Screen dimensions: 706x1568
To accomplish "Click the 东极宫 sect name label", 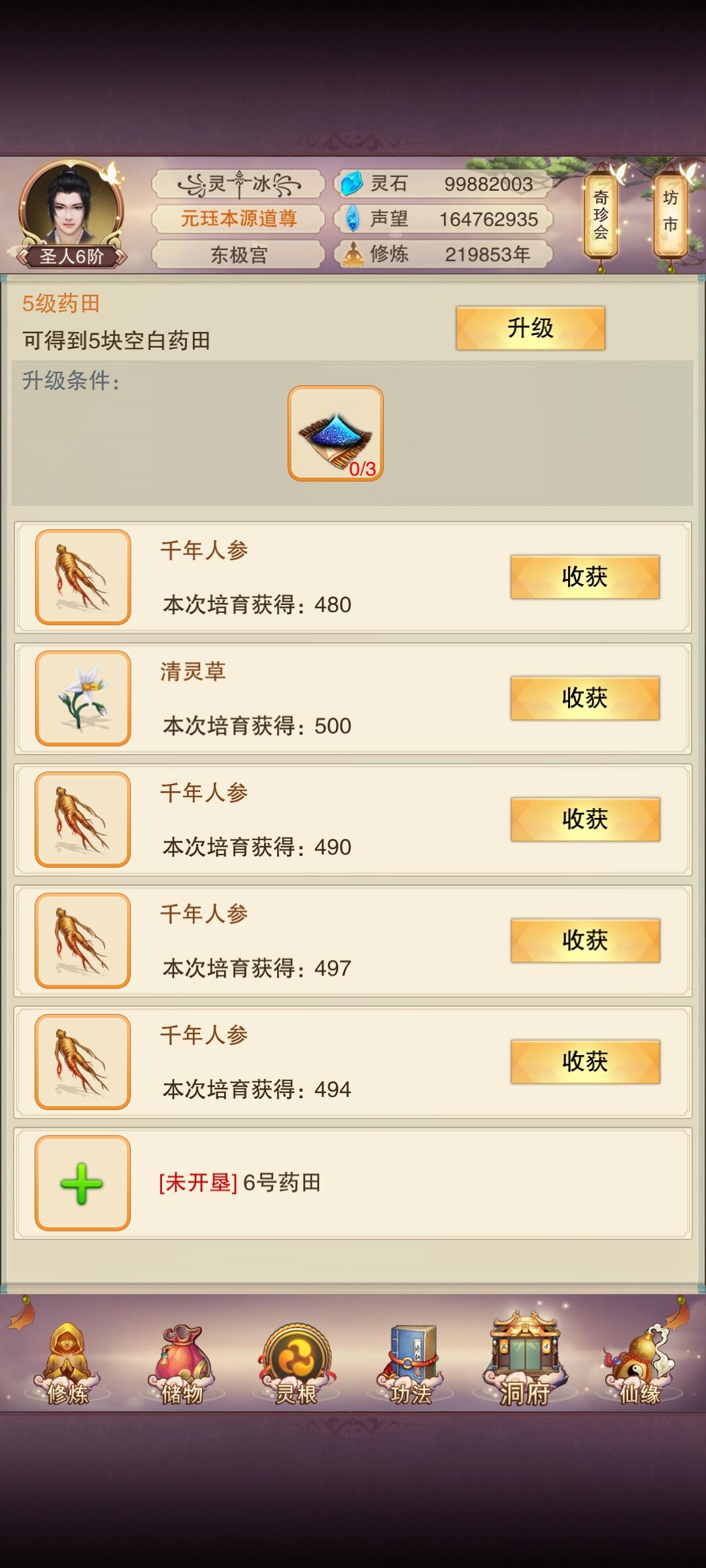I will click(x=239, y=254).
